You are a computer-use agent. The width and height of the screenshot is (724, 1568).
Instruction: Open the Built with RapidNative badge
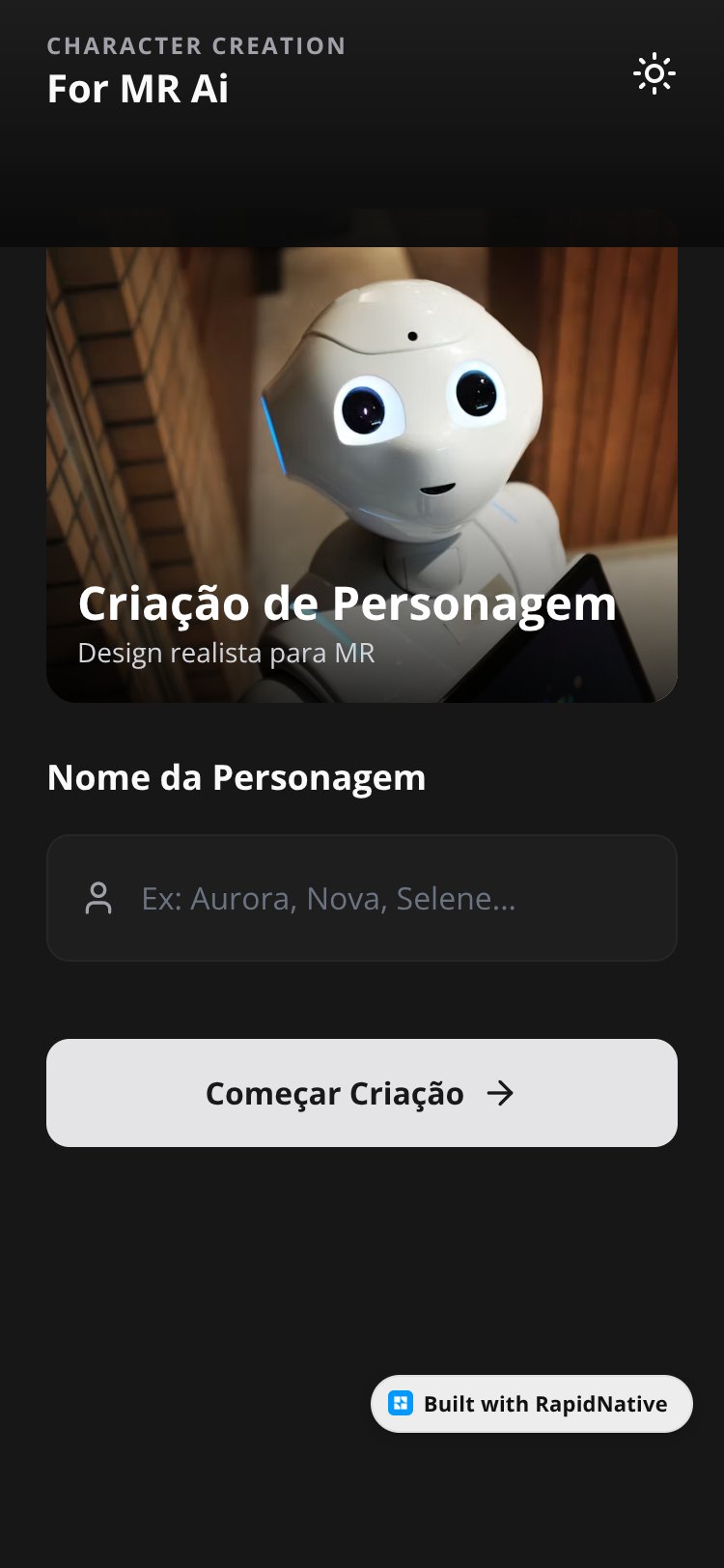click(x=532, y=1404)
